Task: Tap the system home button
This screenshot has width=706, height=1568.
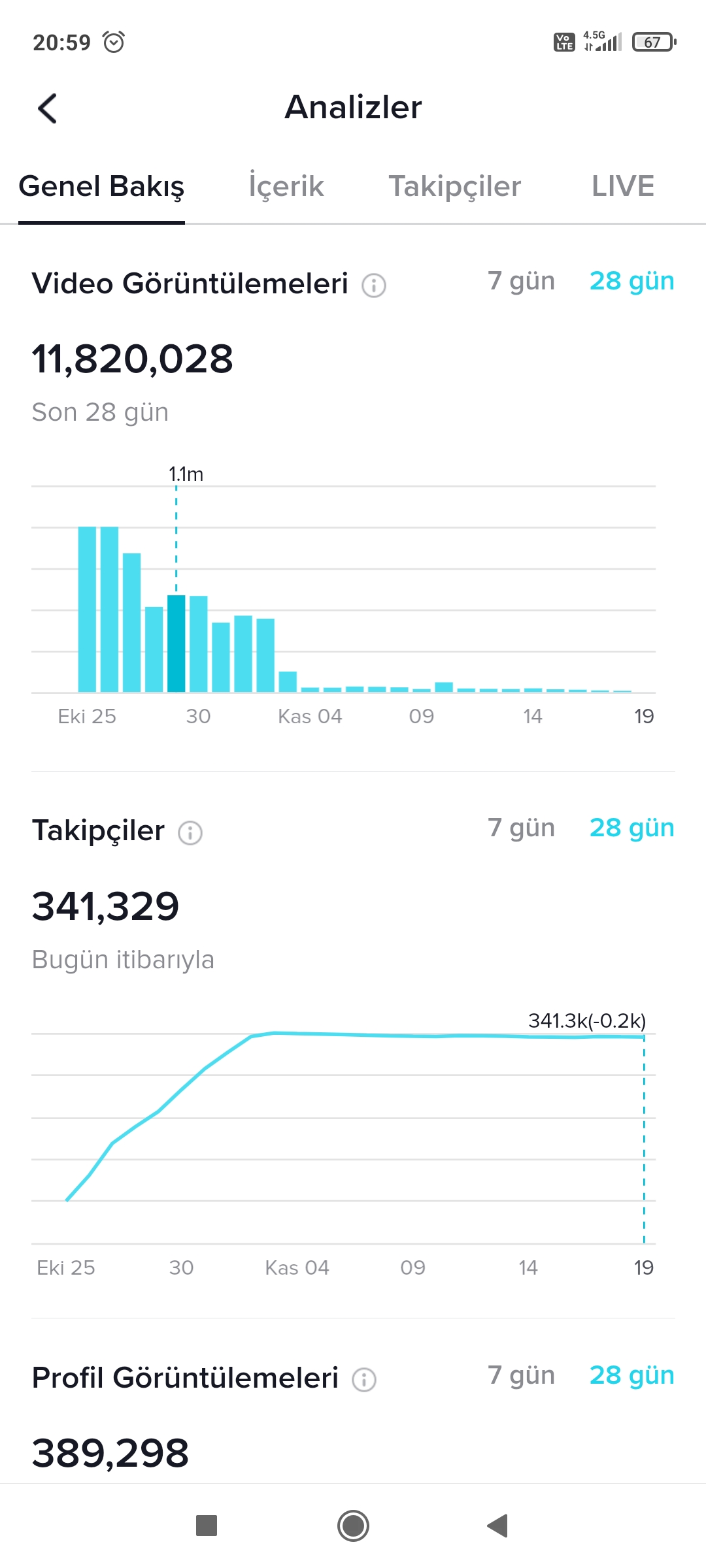Action: click(x=353, y=1526)
